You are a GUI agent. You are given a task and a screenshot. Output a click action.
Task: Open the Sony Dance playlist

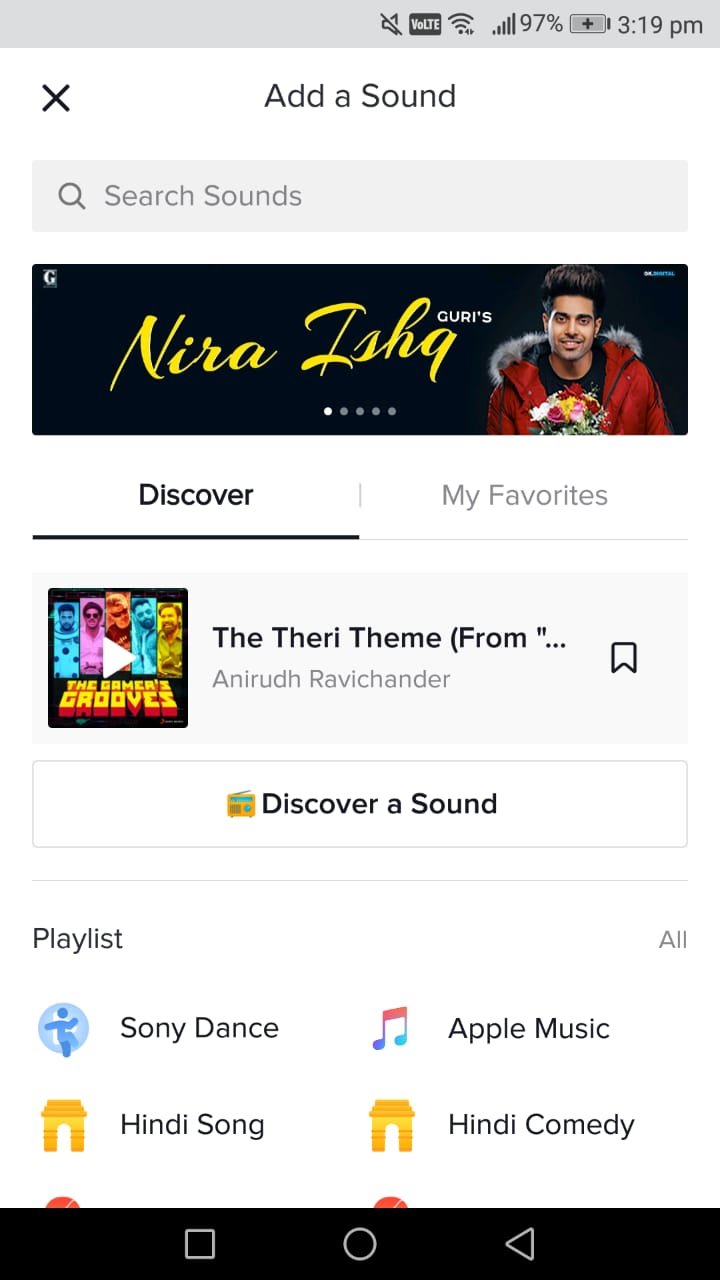tap(198, 1028)
